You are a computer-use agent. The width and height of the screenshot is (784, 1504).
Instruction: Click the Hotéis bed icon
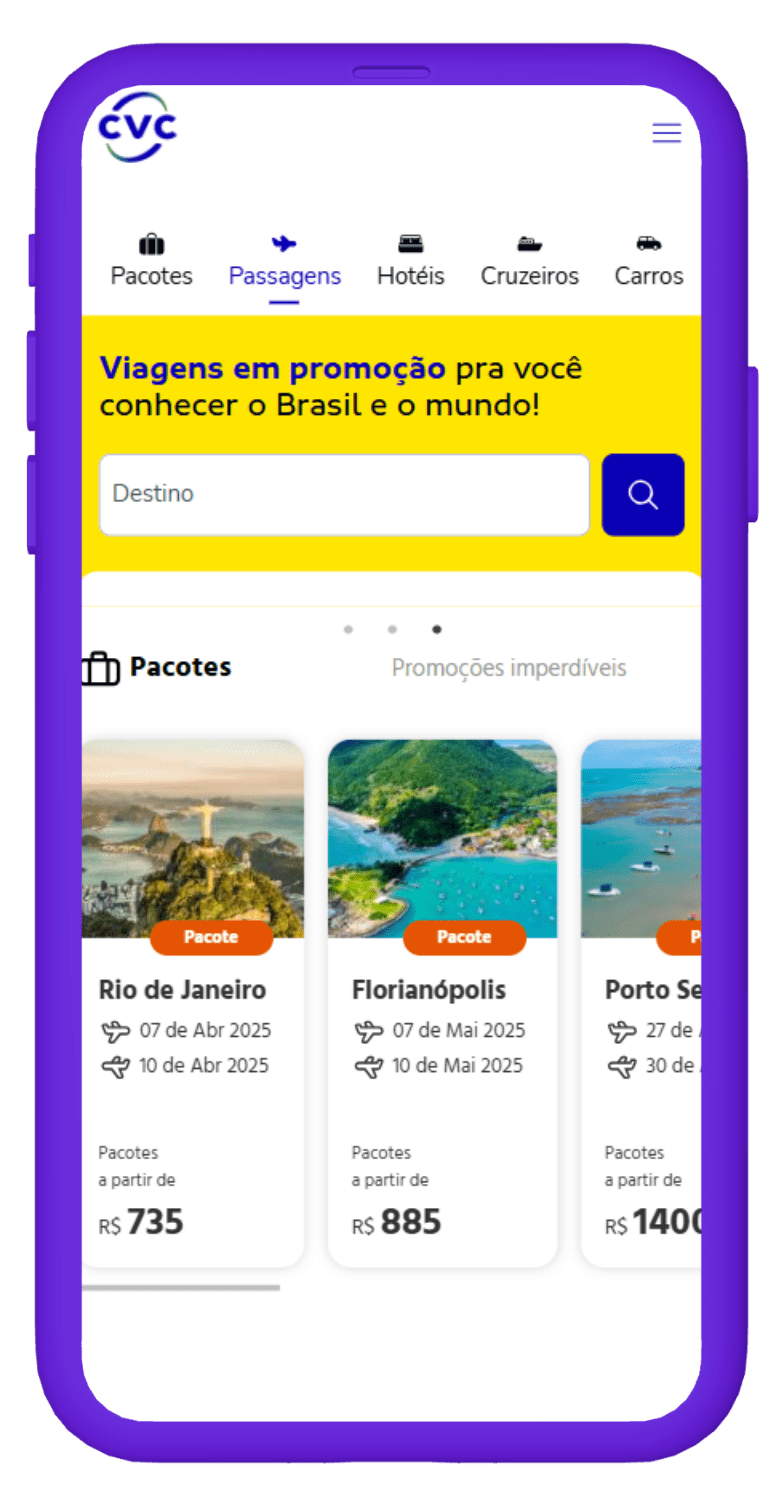coord(410,243)
